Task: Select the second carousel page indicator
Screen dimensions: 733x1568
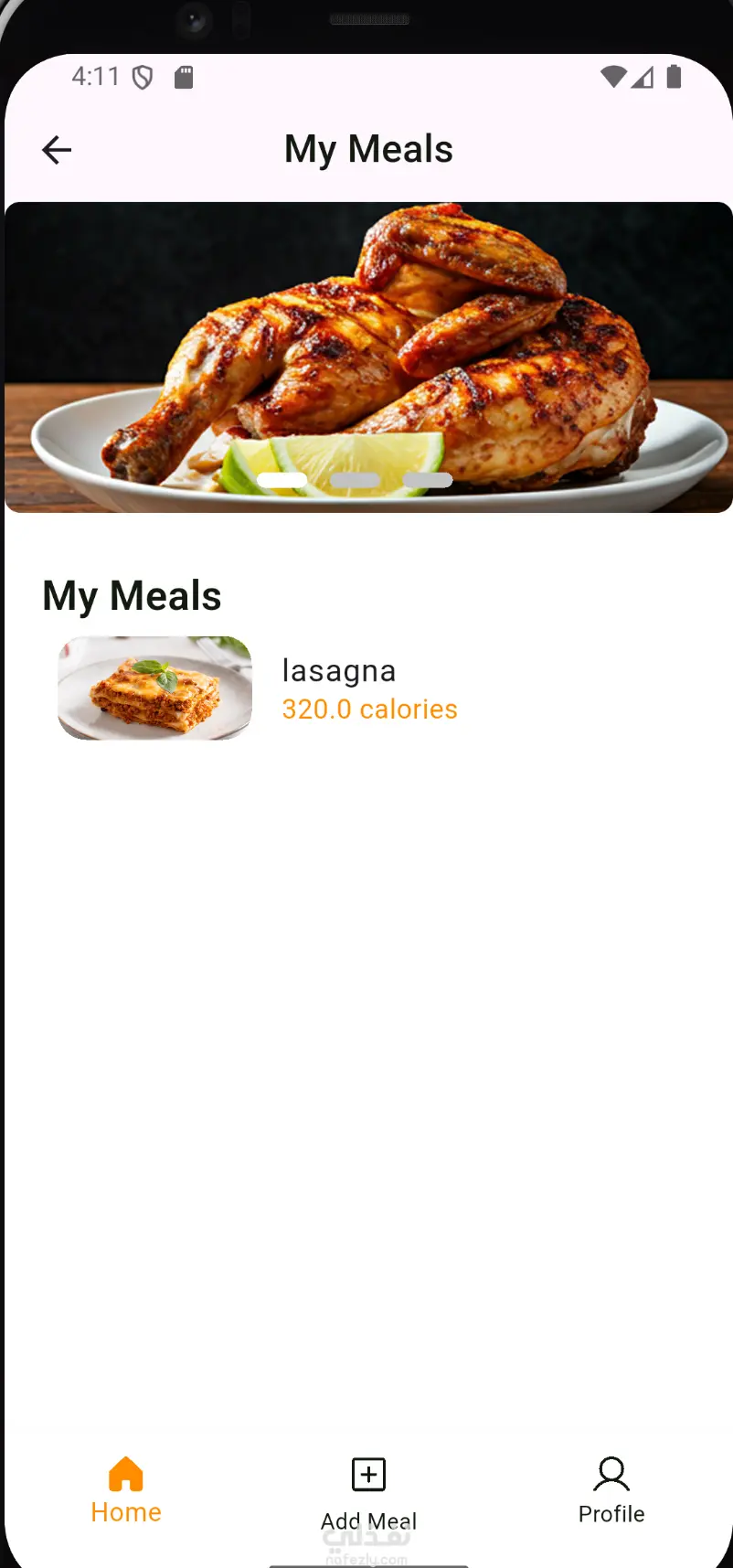Action: pyautogui.click(x=355, y=480)
